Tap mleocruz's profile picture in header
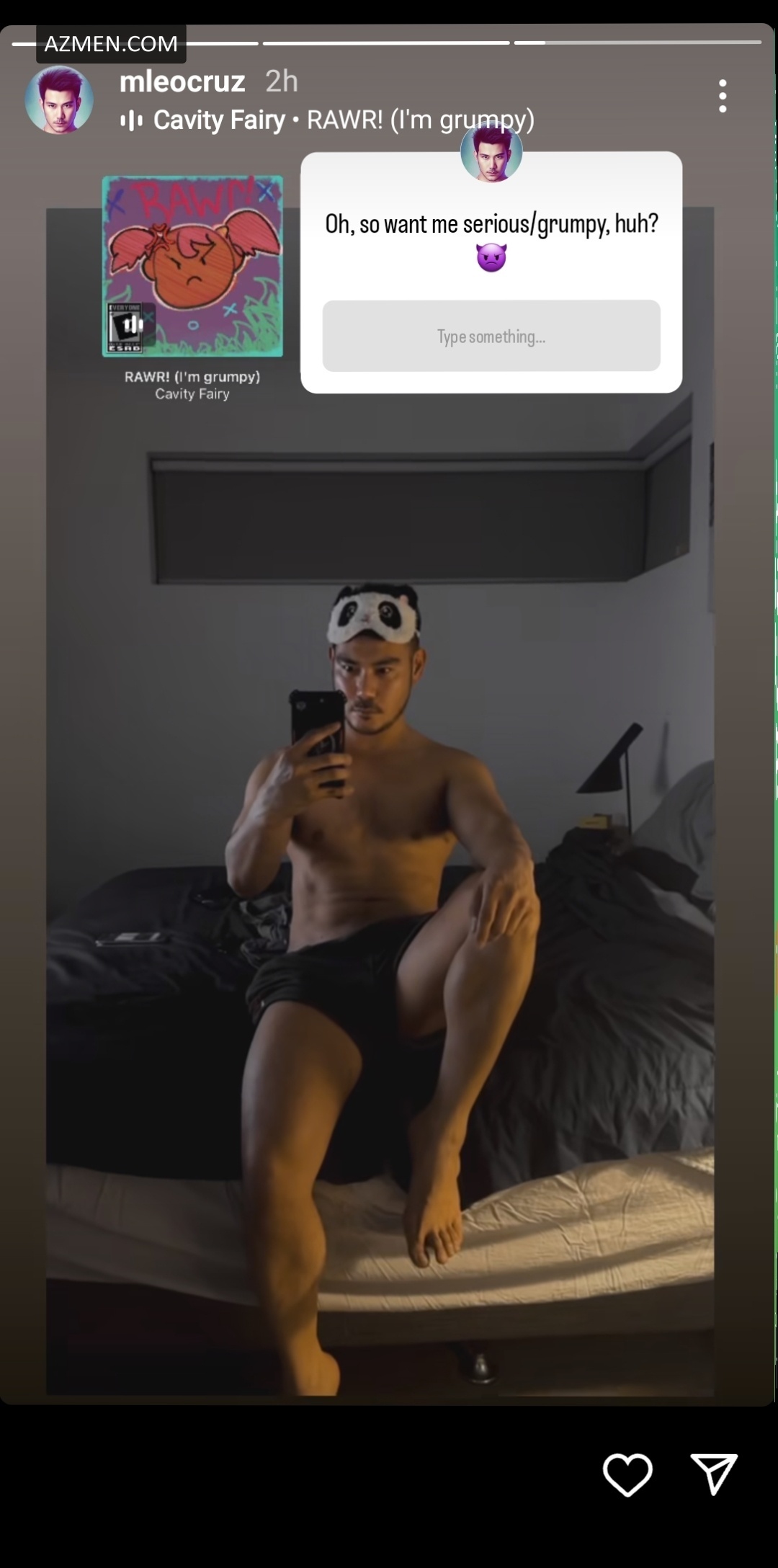 (x=59, y=100)
